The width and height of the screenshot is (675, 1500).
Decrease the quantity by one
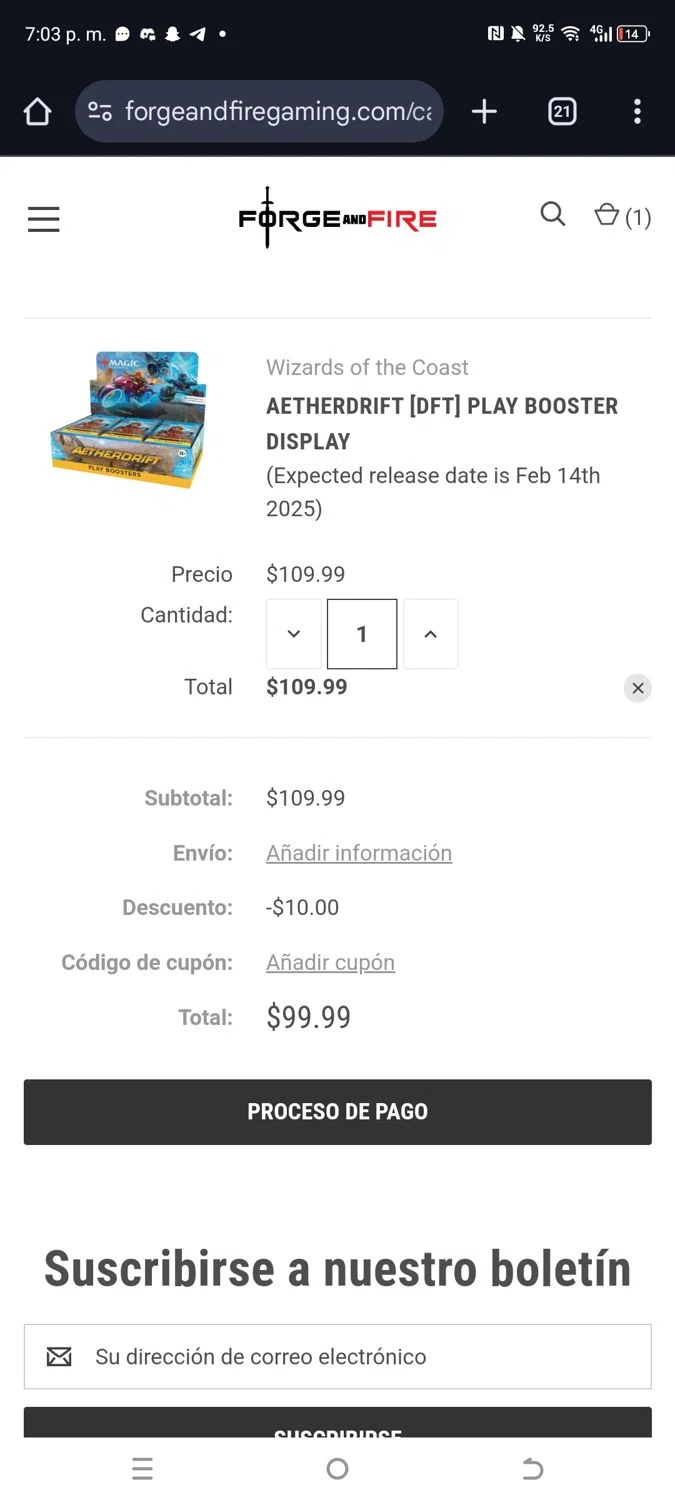tap(294, 634)
